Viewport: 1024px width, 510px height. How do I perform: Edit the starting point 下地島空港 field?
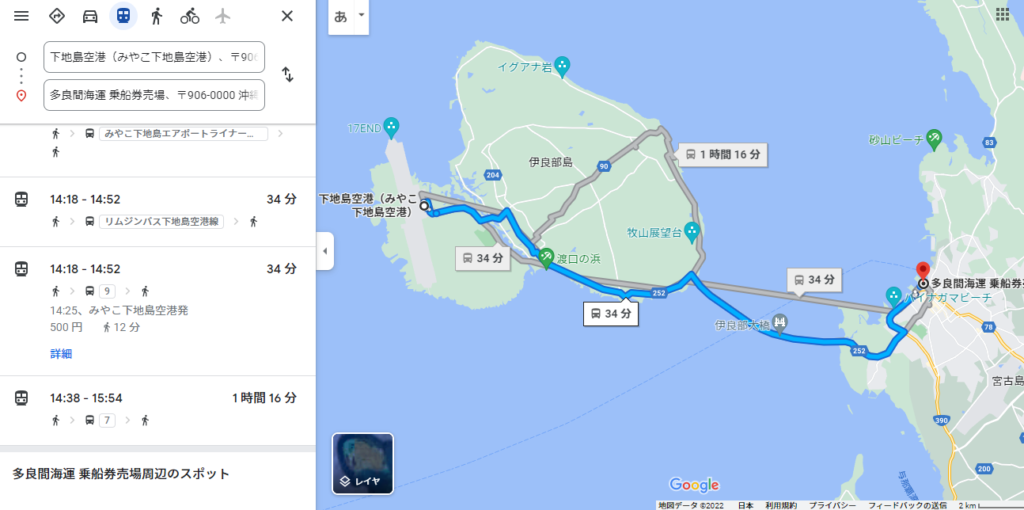154,56
